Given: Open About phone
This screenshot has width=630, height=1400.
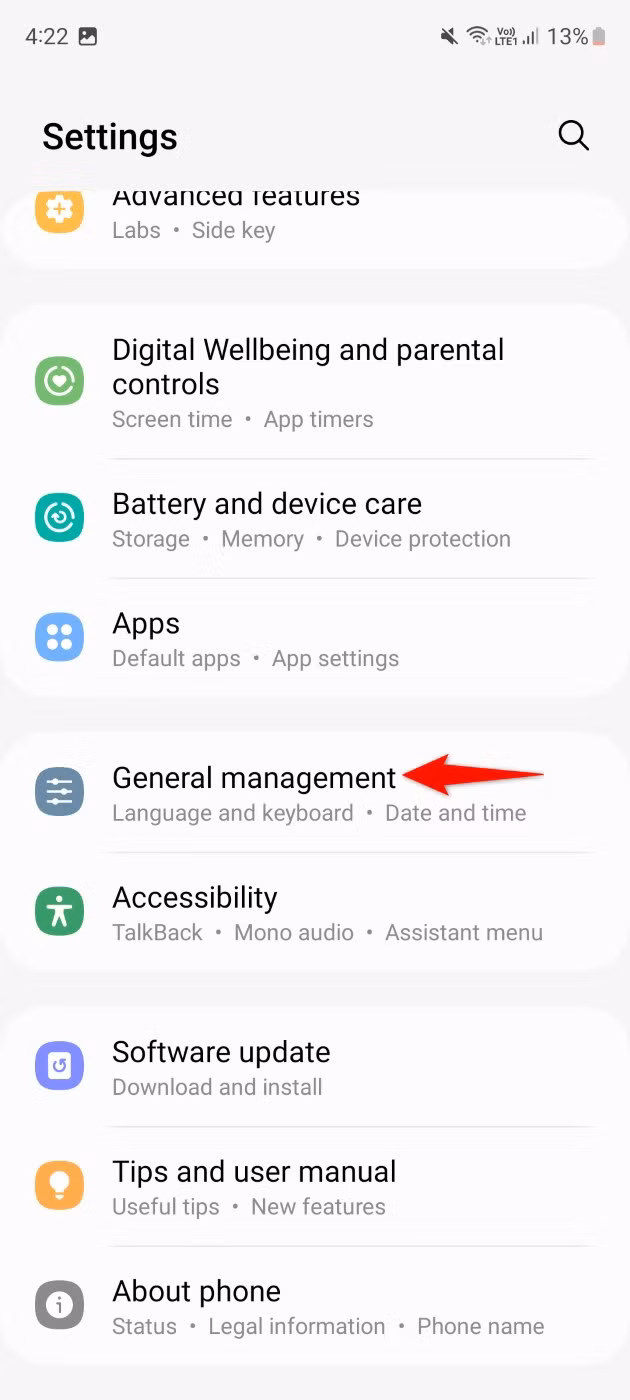Looking at the screenshot, I should coord(315,1306).
